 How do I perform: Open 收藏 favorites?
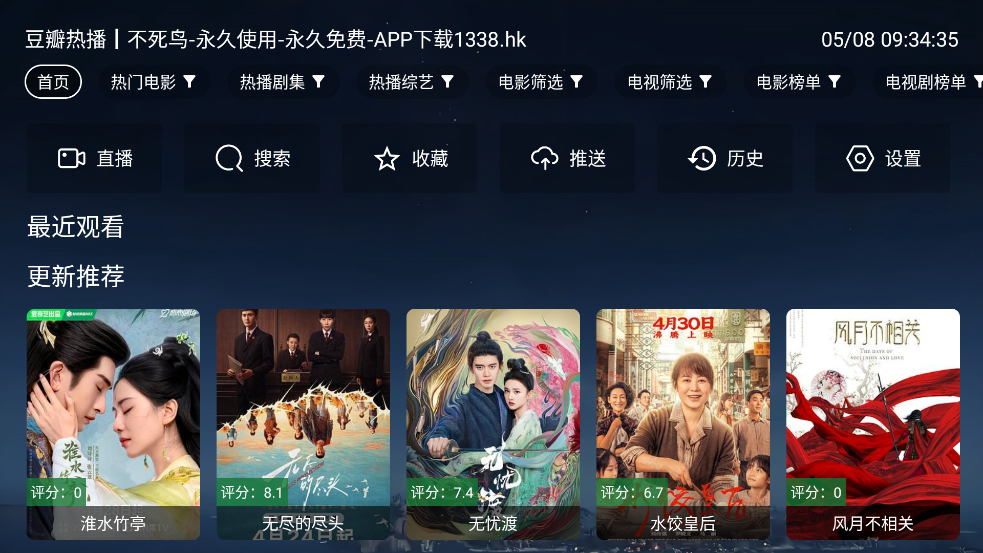pyautogui.click(x=410, y=158)
